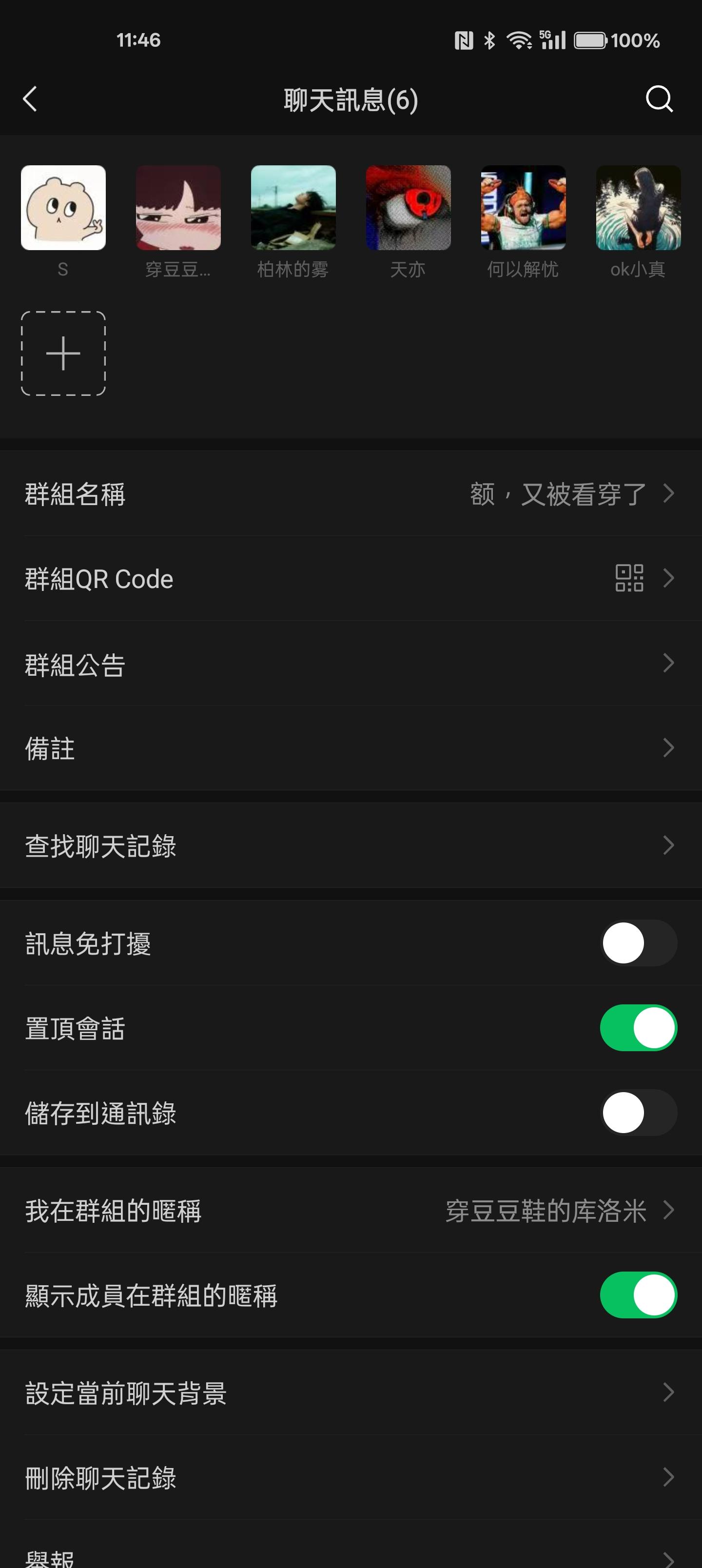702x1568 pixels.
Task: View member 何以解忧's profile
Action: tap(523, 208)
